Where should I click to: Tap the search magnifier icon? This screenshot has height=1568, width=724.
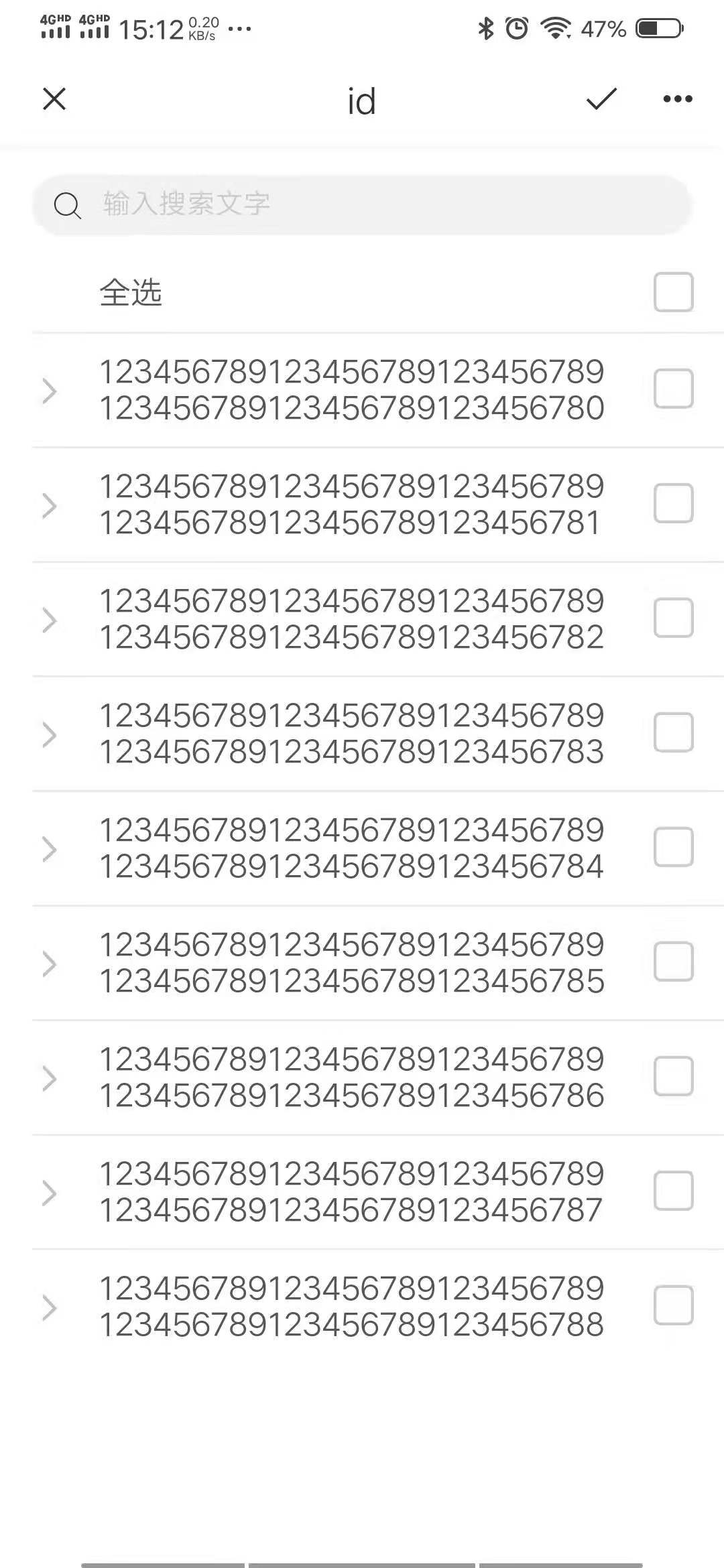(67, 204)
